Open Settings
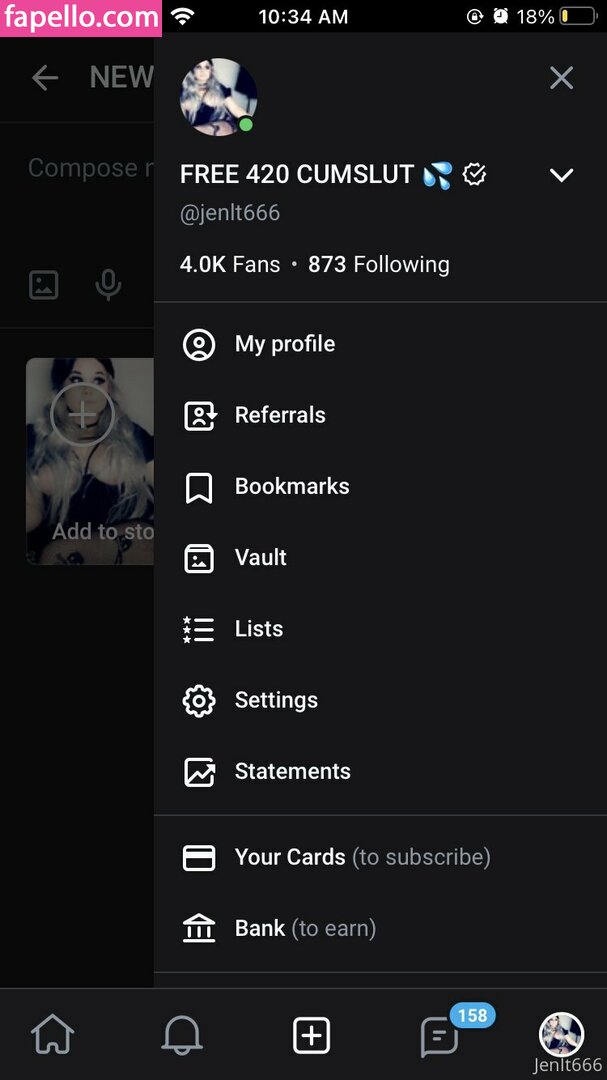The height and width of the screenshot is (1080, 607). click(x=275, y=700)
